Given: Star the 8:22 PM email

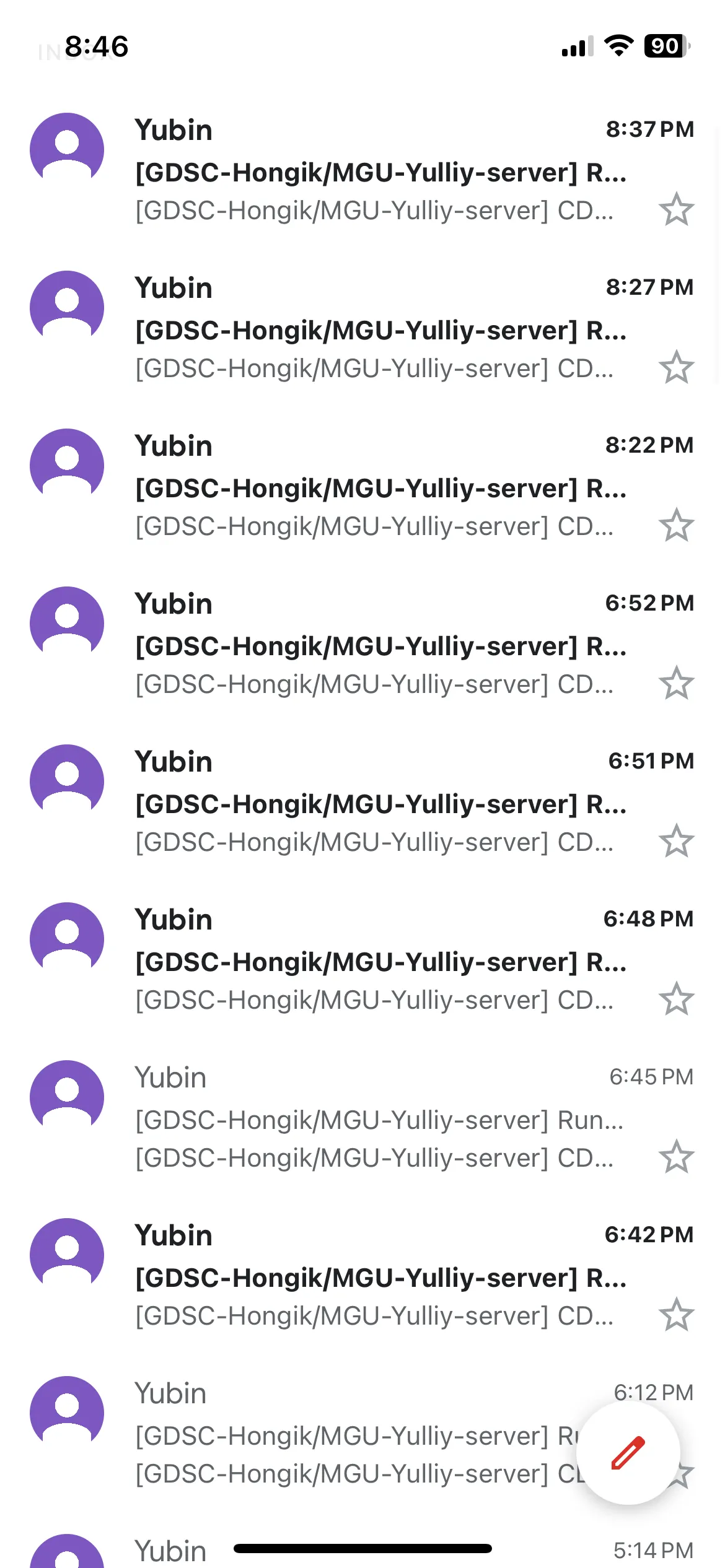Looking at the screenshot, I should click(676, 525).
